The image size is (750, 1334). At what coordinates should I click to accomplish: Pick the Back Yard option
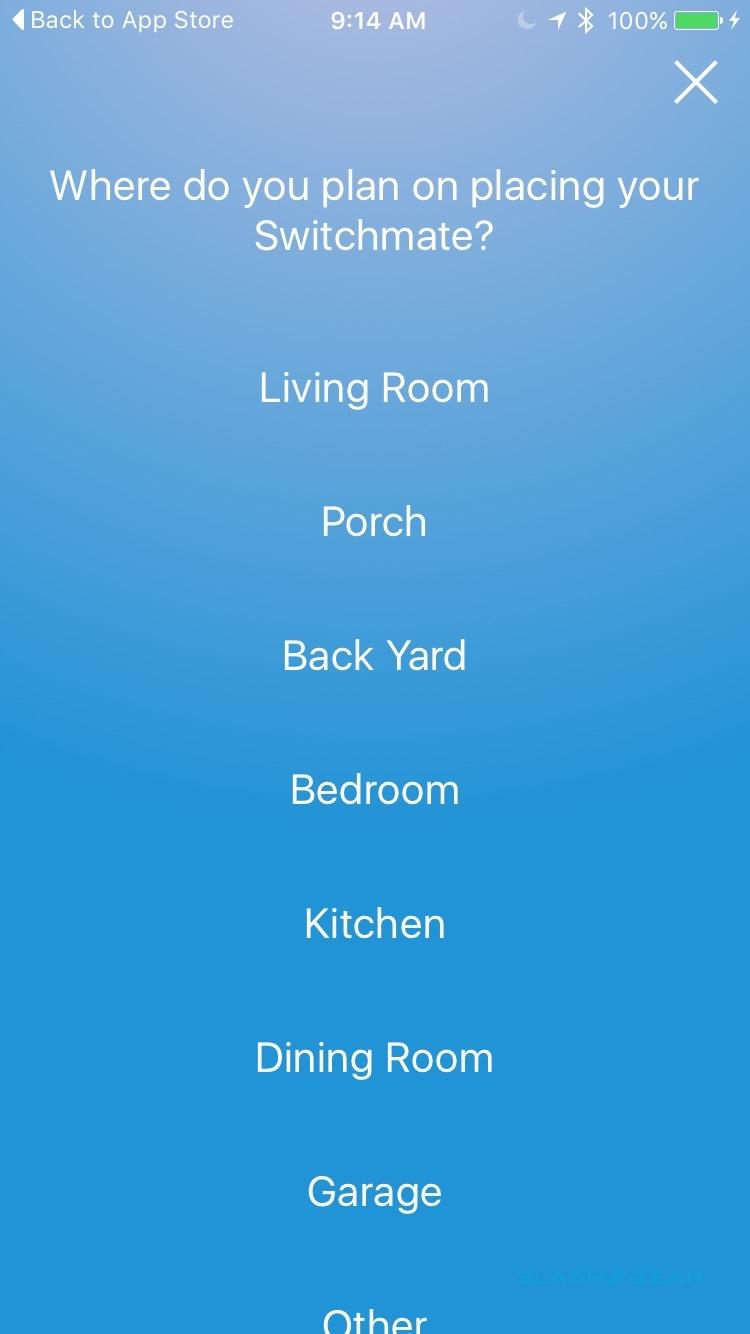pos(374,656)
